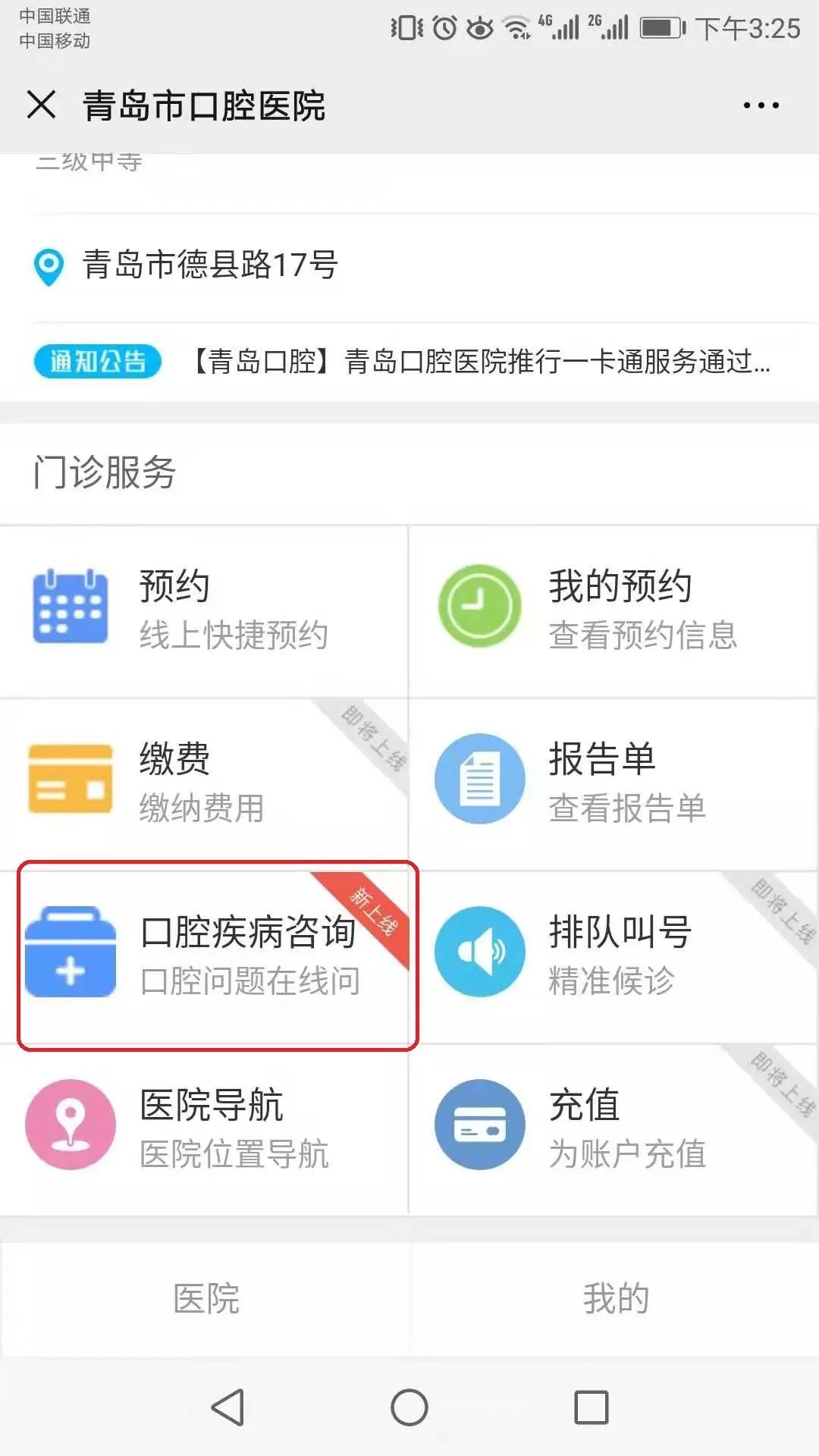
Task: Open the address 青岛市德县路17号
Action: click(x=209, y=265)
